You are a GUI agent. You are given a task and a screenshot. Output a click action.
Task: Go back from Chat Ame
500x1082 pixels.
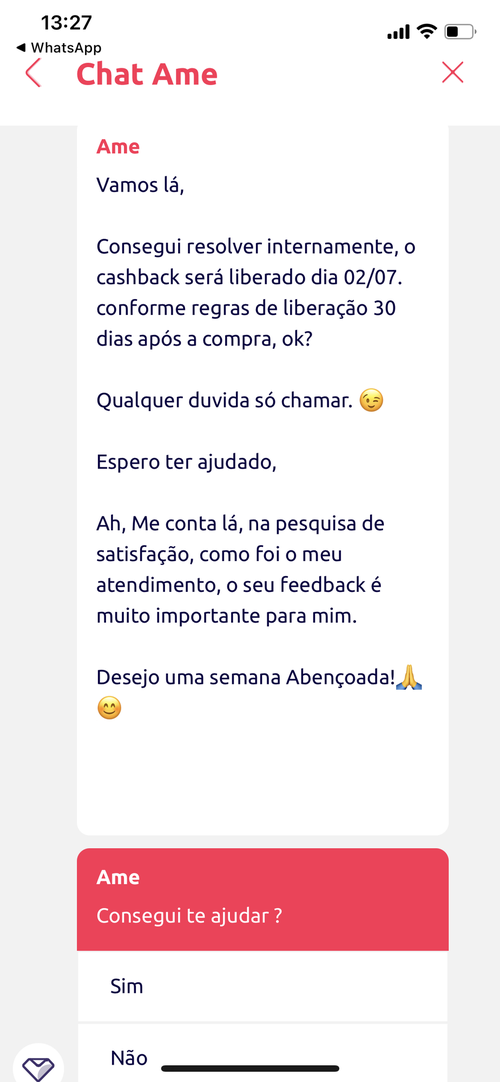(x=32, y=73)
